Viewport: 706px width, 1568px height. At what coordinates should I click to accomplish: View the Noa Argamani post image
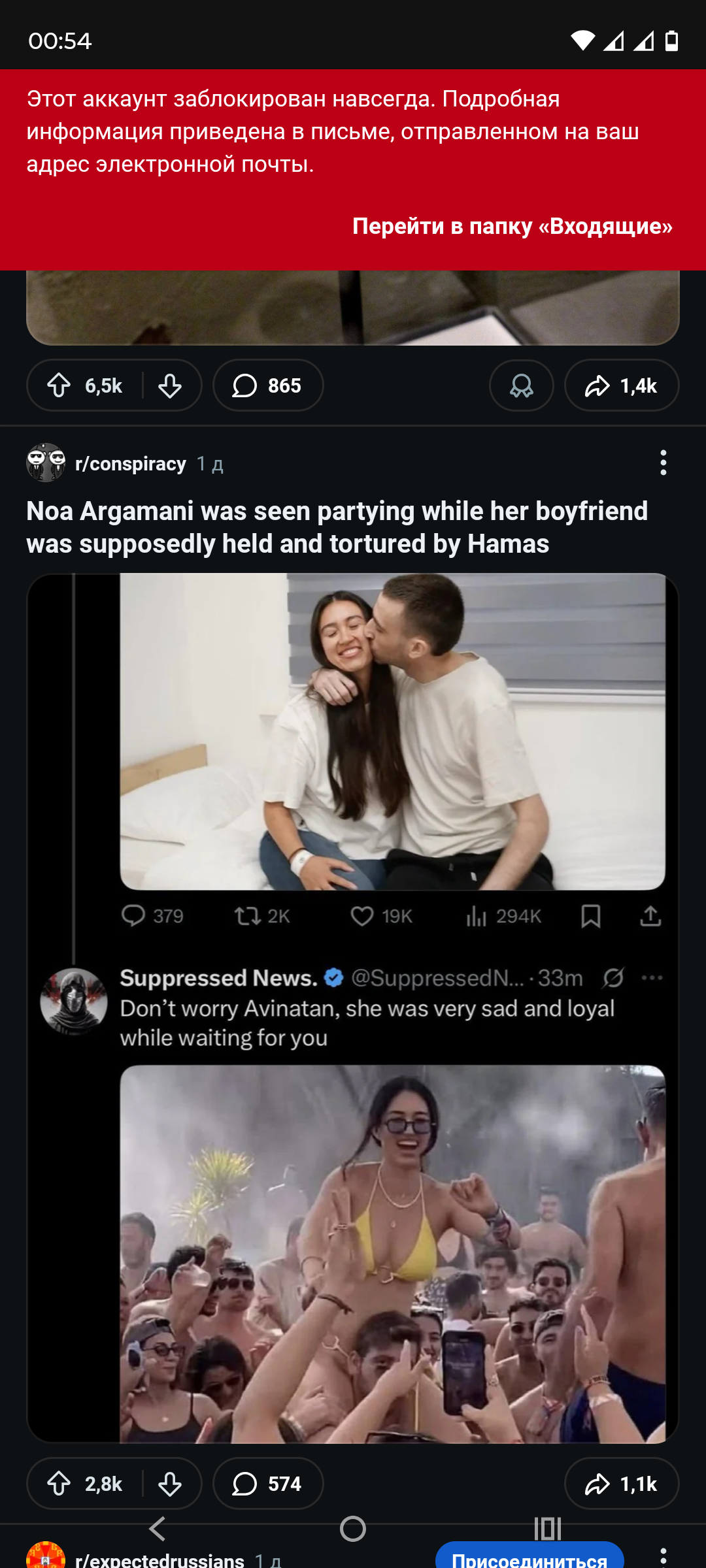pyautogui.click(x=353, y=1006)
